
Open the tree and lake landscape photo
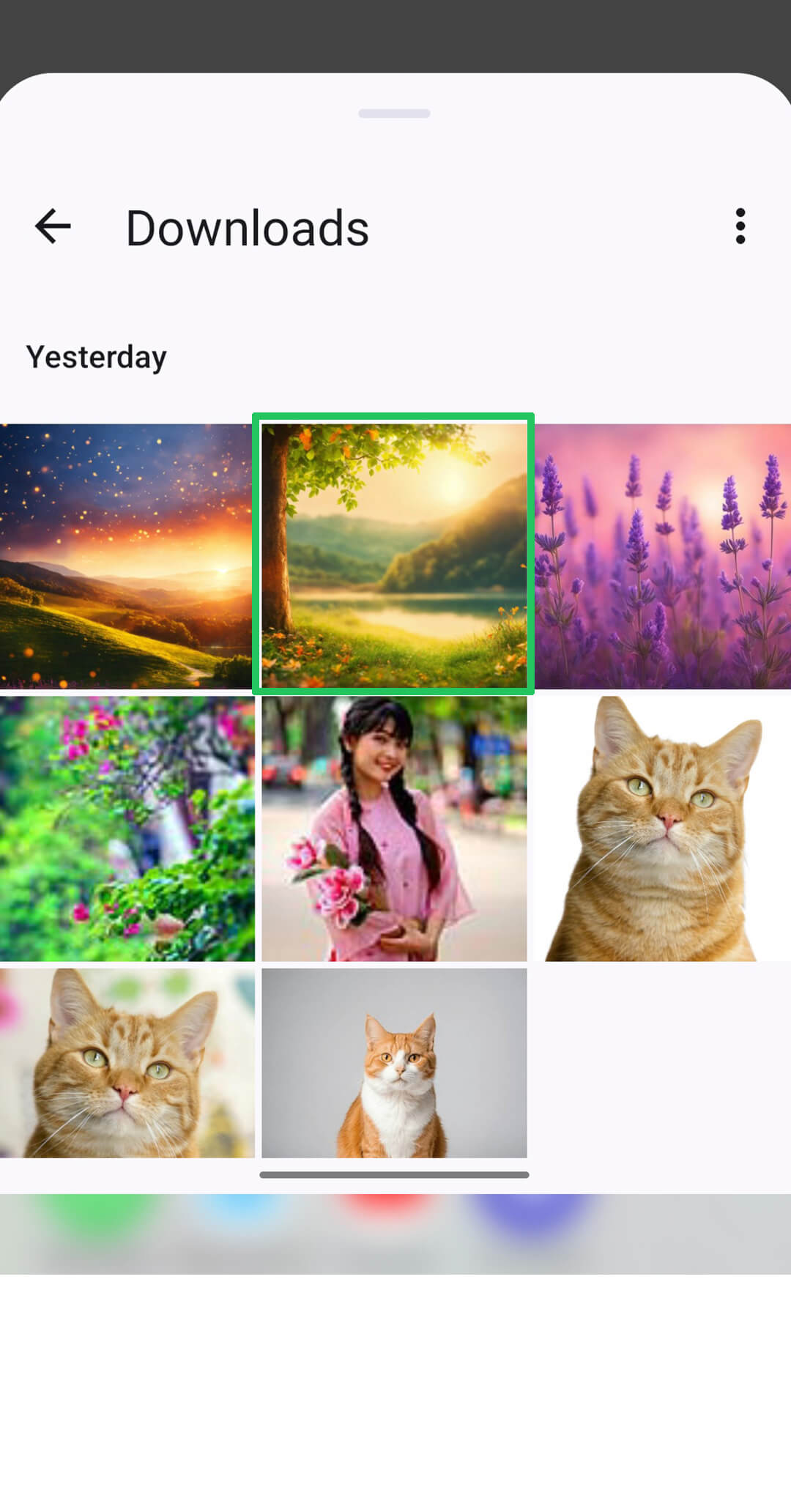click(x=394, y=555)
